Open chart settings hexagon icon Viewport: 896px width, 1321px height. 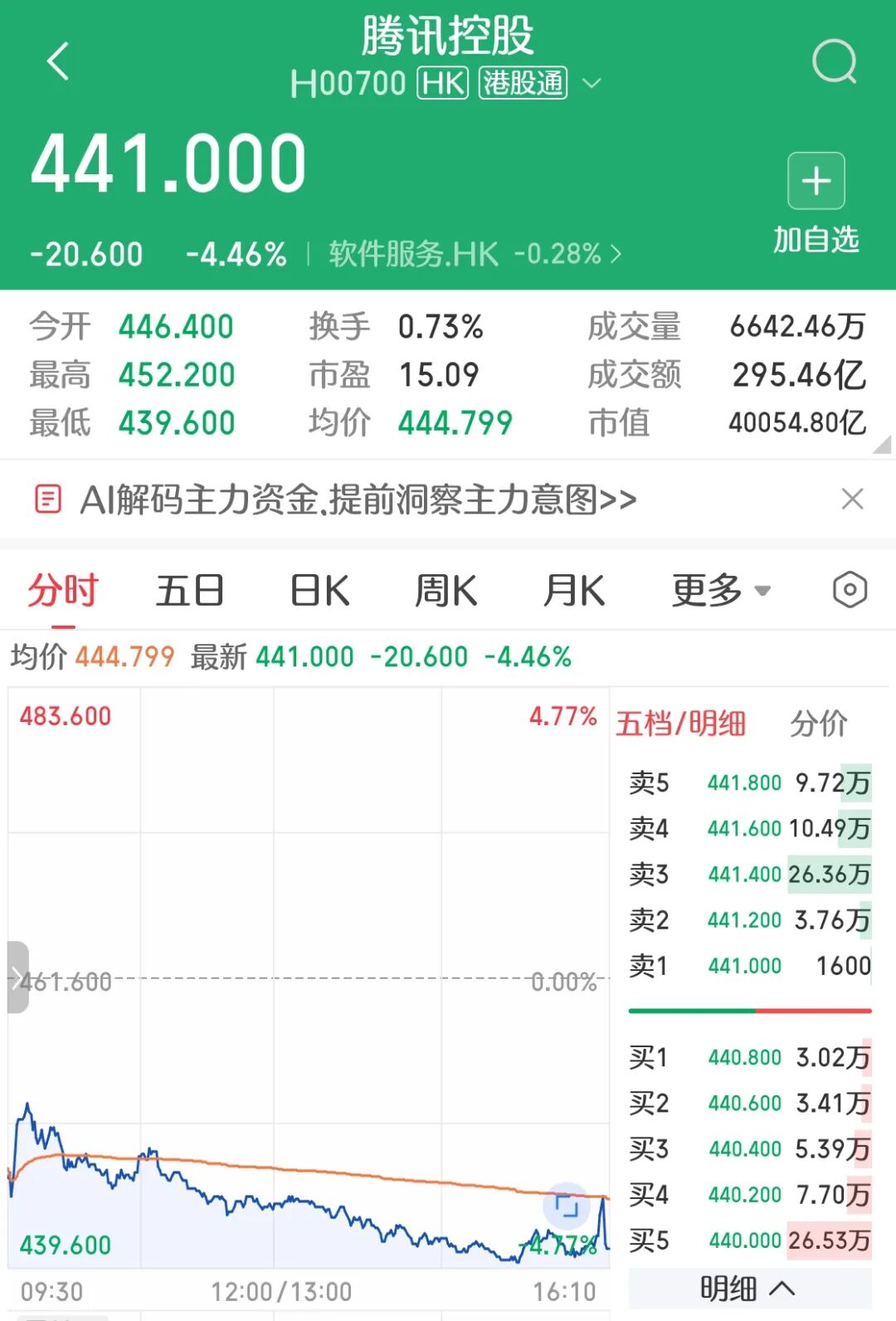point(850,590)
